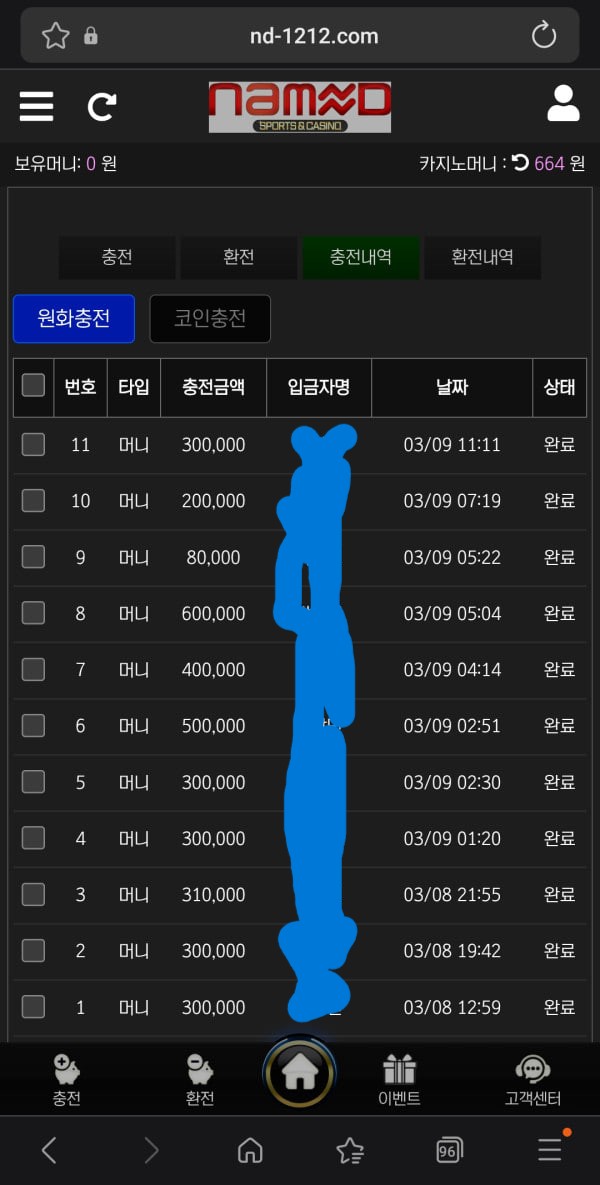Open the browser tabs switcher

449,1151
